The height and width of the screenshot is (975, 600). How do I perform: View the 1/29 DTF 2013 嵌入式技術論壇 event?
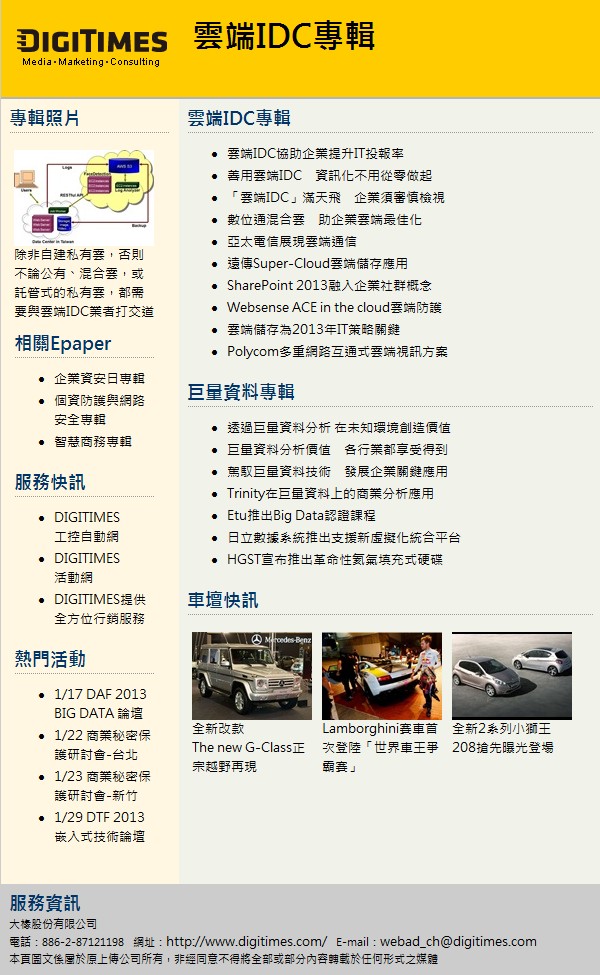(x=99, y=827)
